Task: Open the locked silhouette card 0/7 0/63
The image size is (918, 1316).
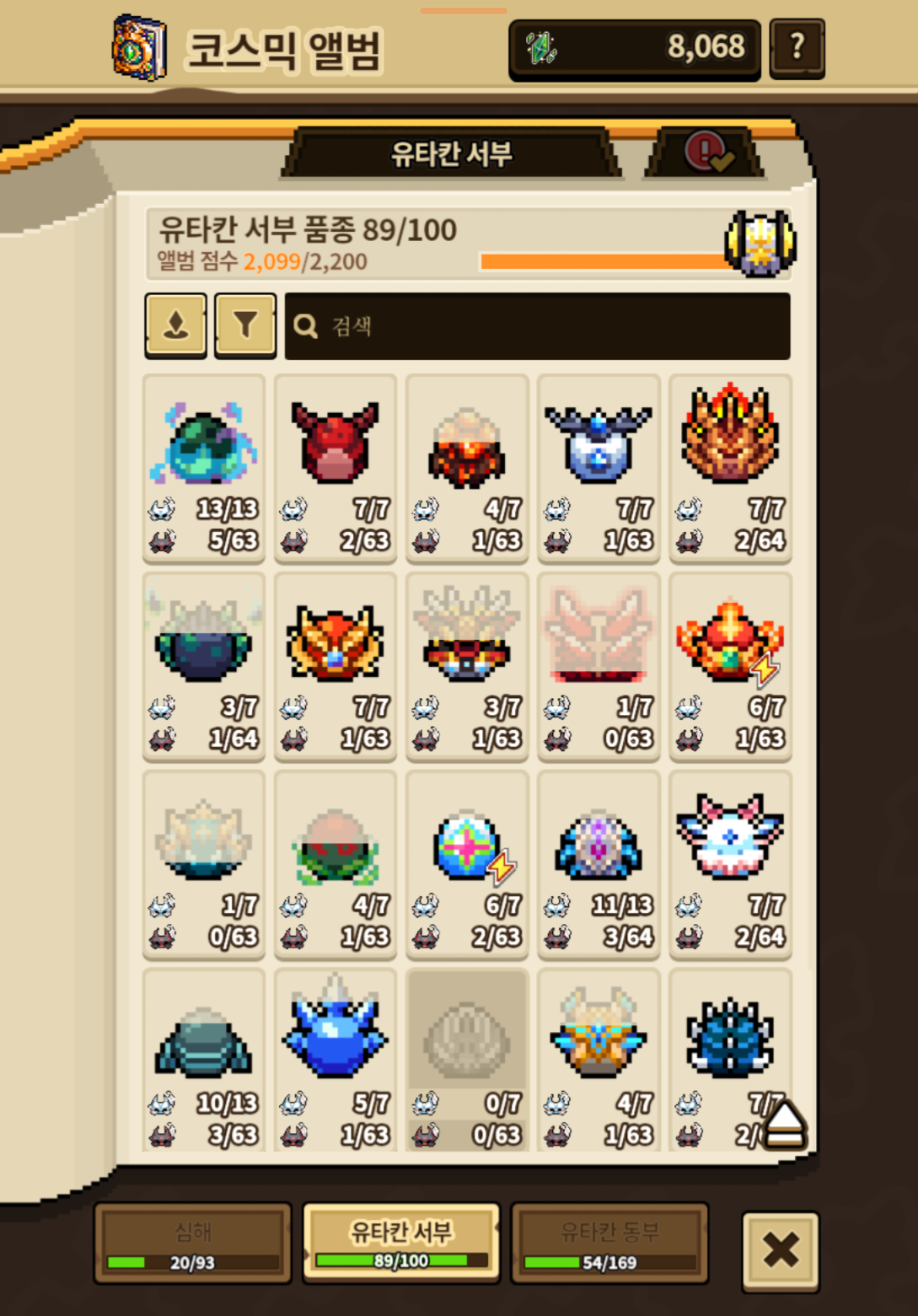Action: pyautogui.click(x=467, y=1061)
